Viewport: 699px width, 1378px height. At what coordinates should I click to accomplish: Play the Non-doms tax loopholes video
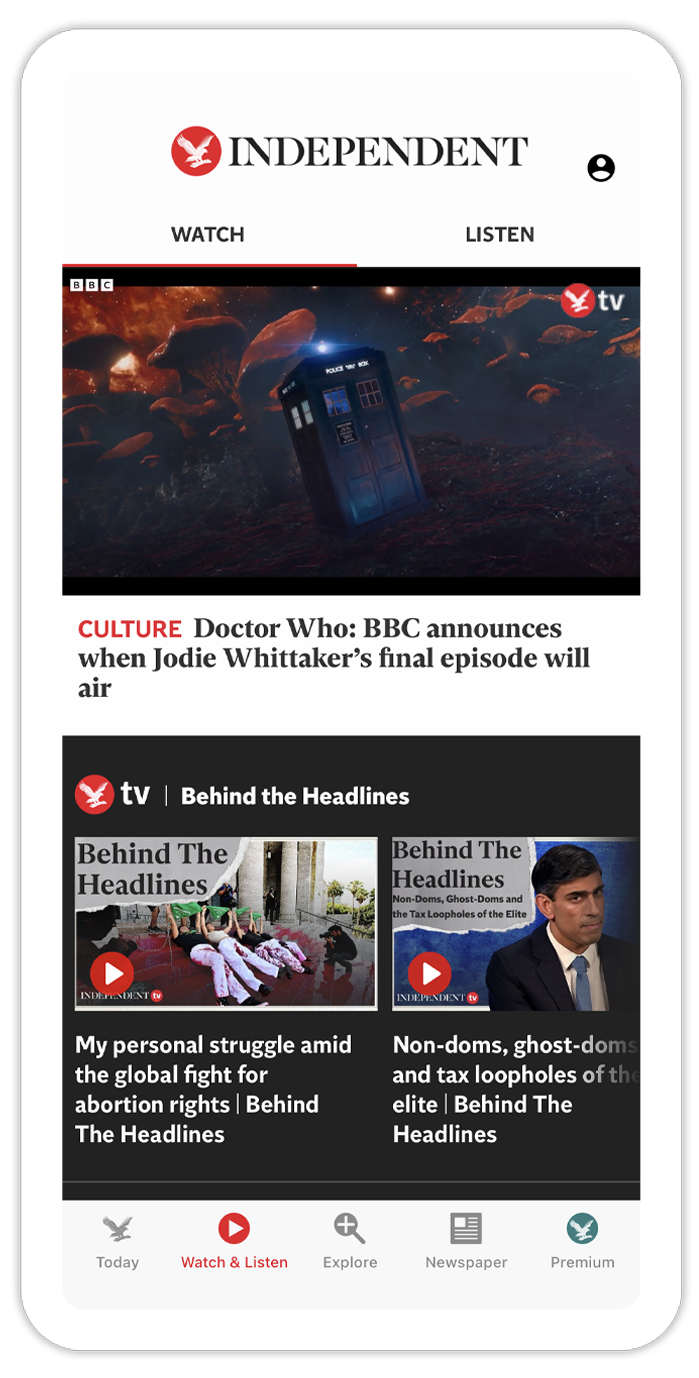click(430, 972)
